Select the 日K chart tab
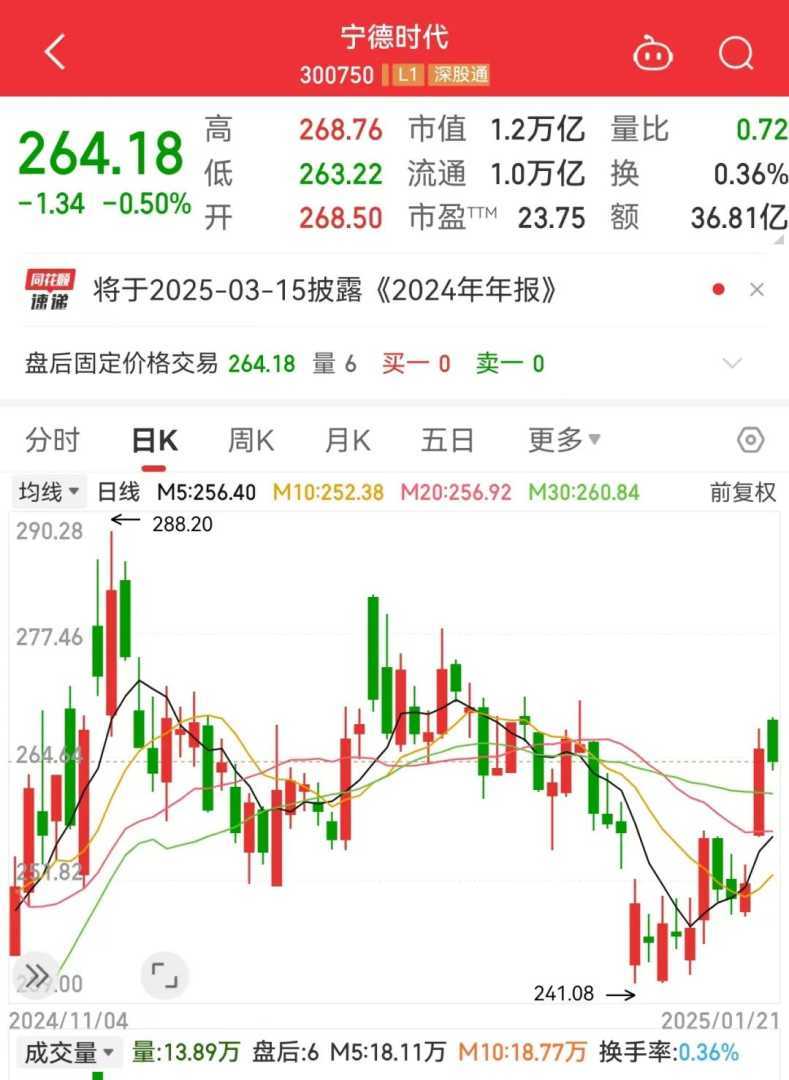789x1080 pixels. coord(154,440)
